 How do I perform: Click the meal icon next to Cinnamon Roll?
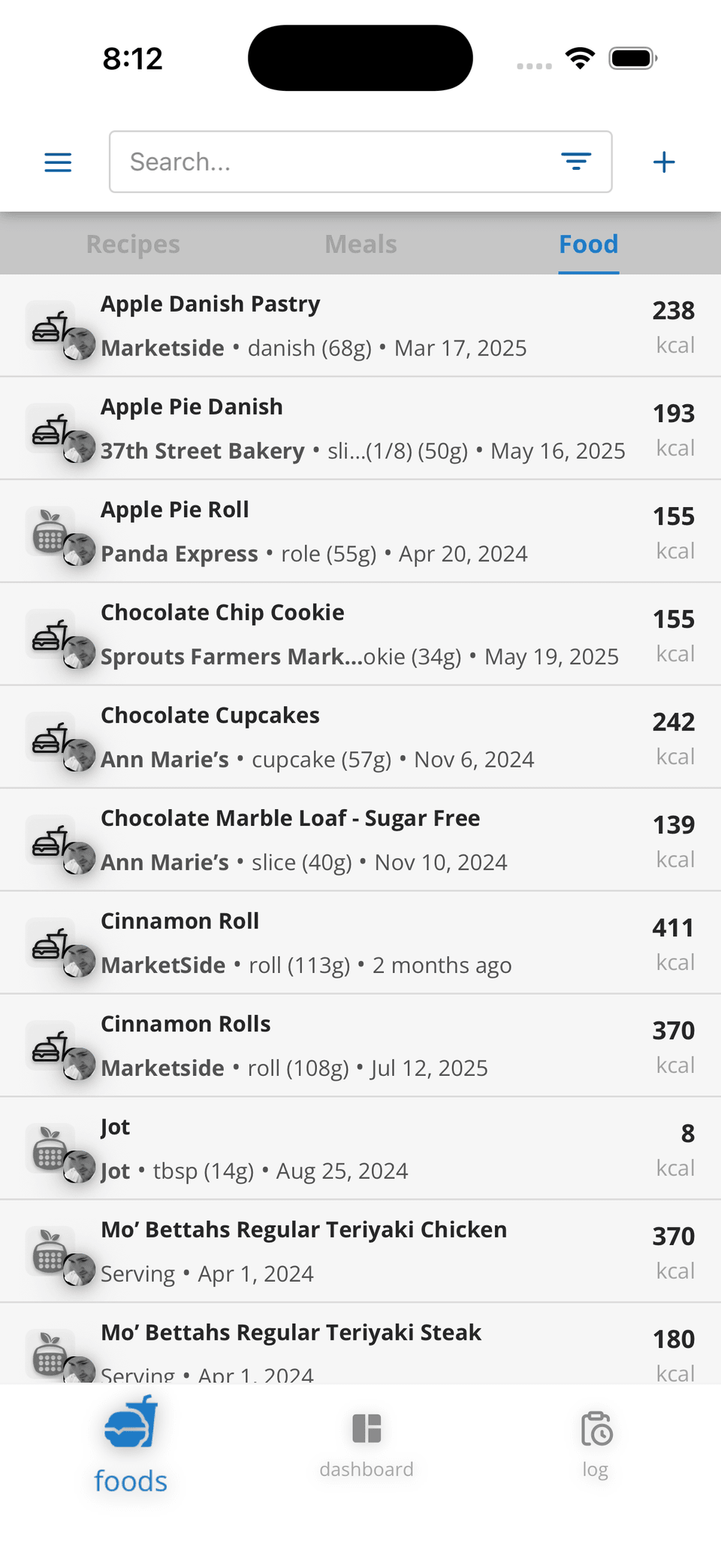click(50, 943)
